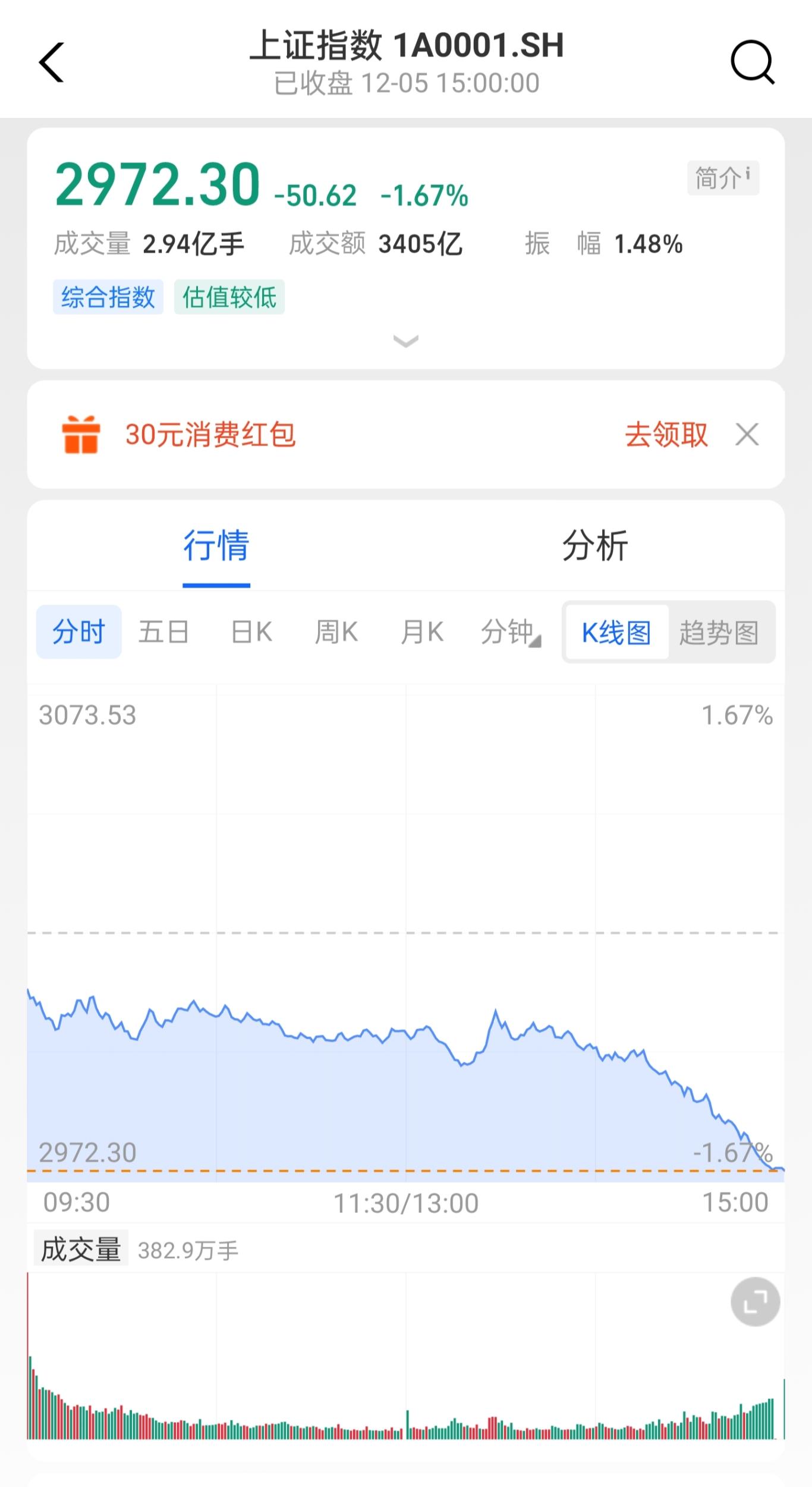
Task: Switch to 趋势图 mode
Action: [x=719, y=632]
